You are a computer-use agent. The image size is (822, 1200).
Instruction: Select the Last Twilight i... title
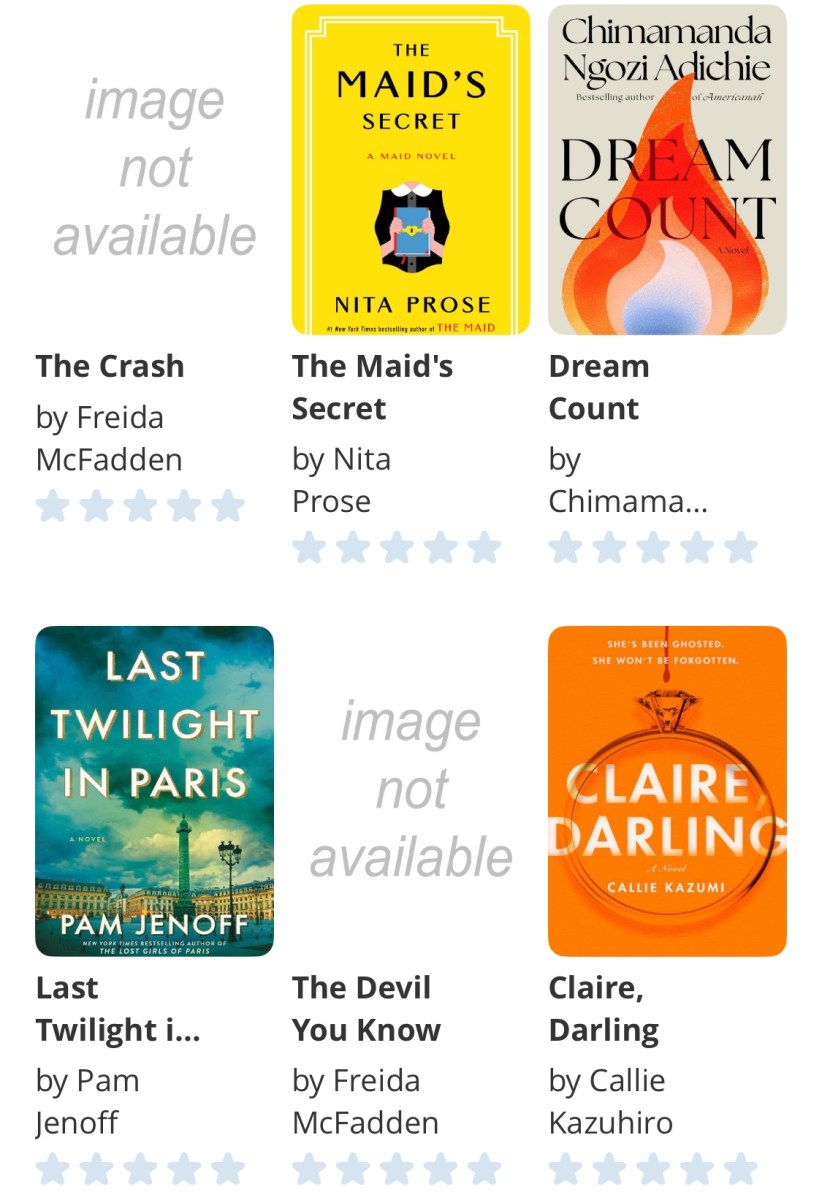pos(118,1009)
